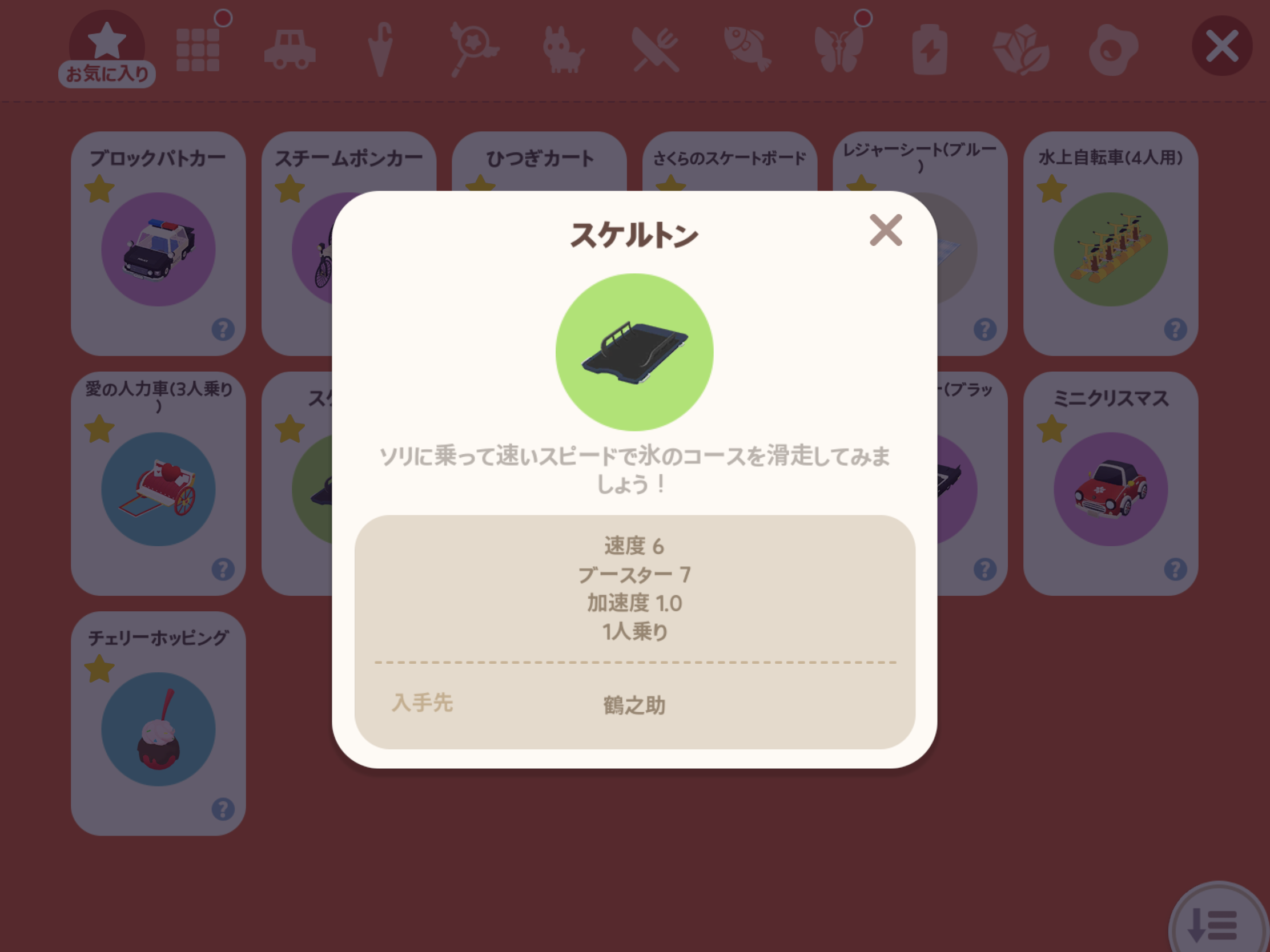Open the umbrella category tab

tap(380, 50)
